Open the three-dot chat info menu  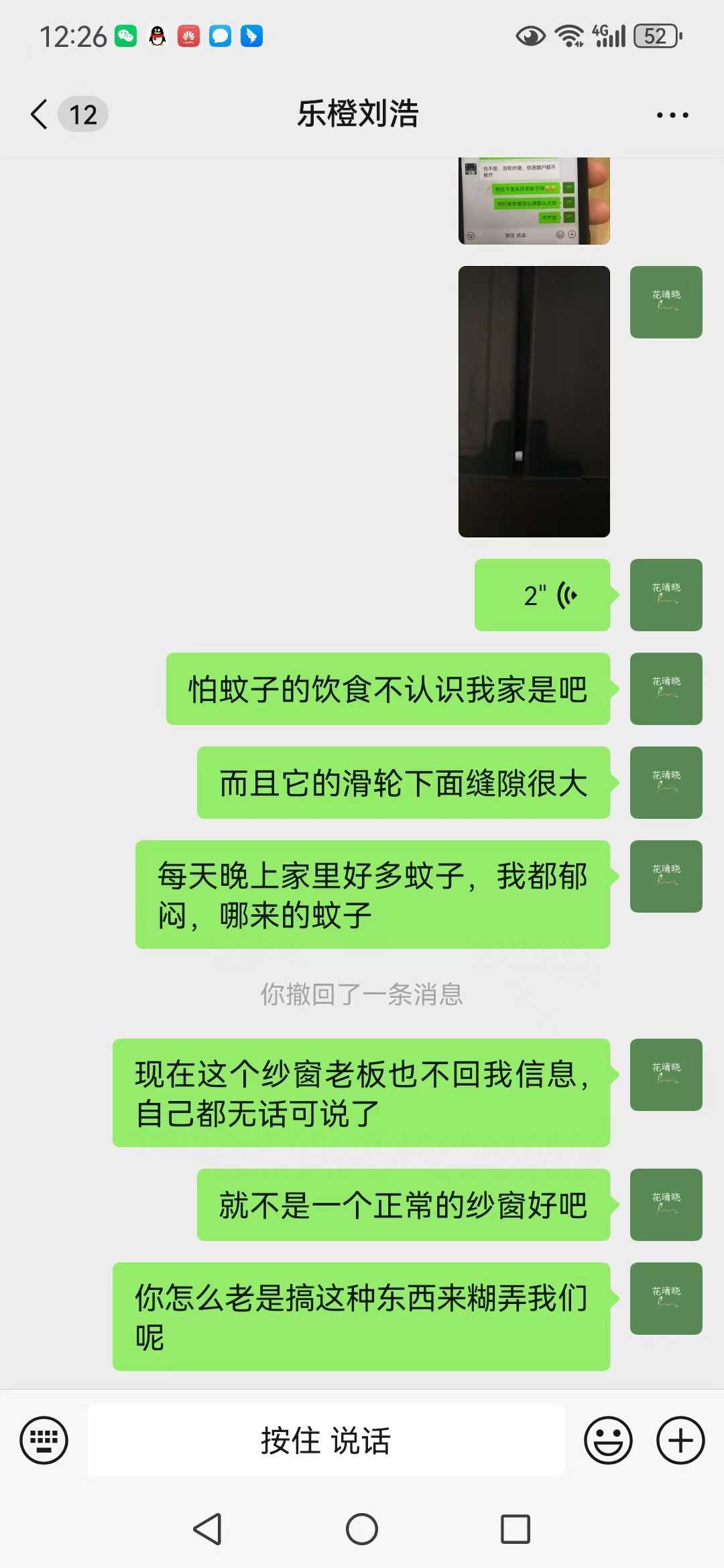[672, 115]
